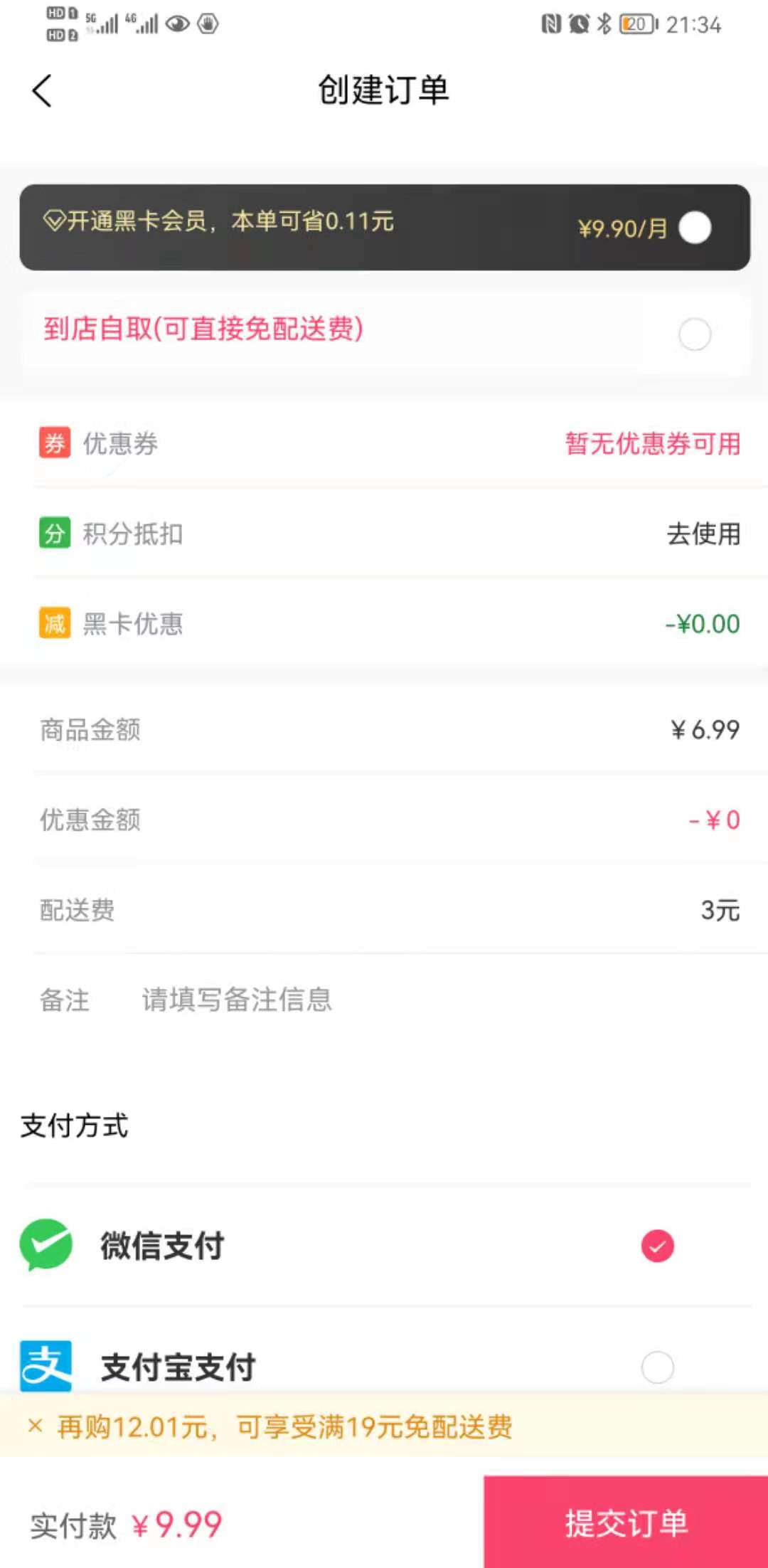Choose 支付宝支付 as payment method
This screenshot has width=768, height=1568.
click(x=657, y=1367)
